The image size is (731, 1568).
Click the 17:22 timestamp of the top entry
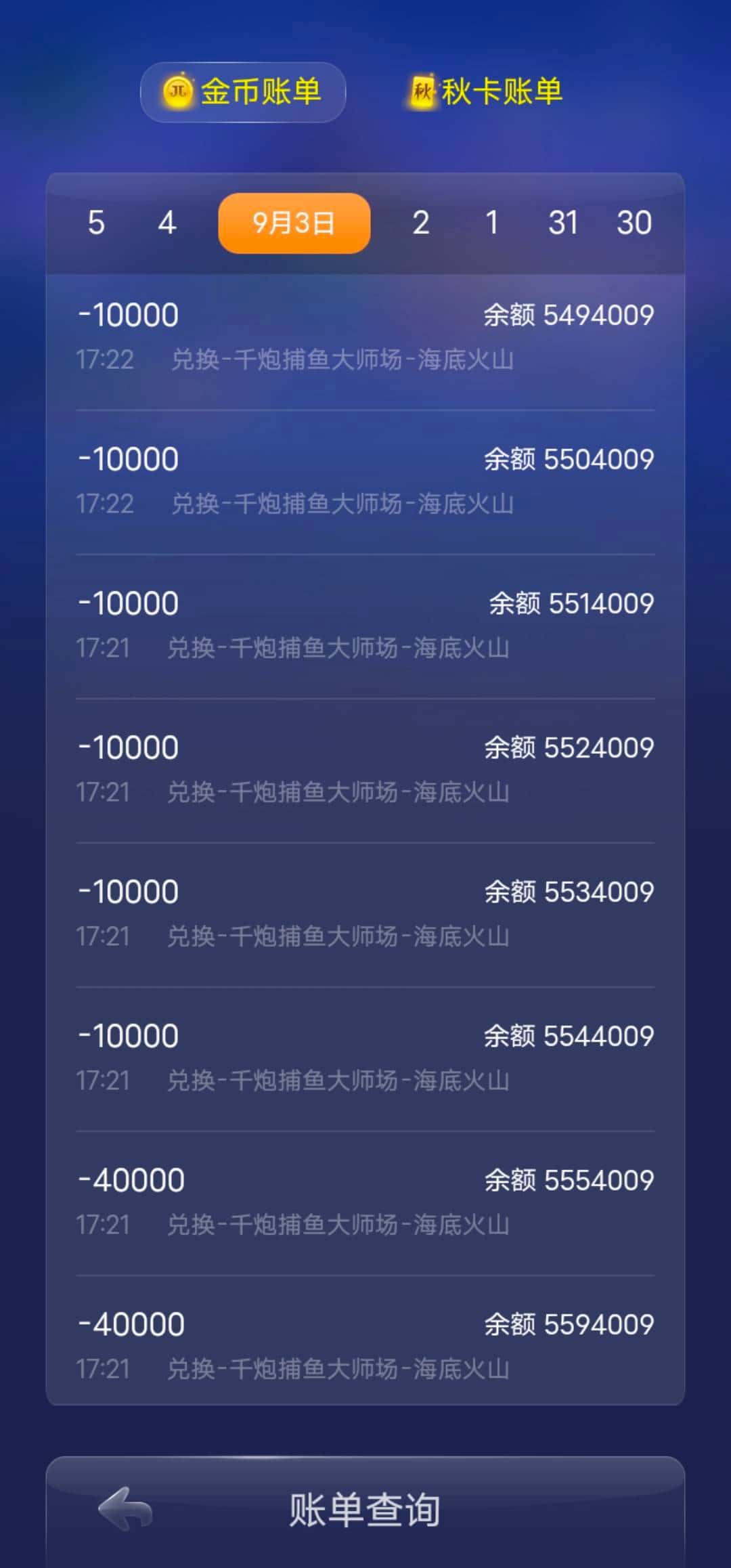[105, 361]
